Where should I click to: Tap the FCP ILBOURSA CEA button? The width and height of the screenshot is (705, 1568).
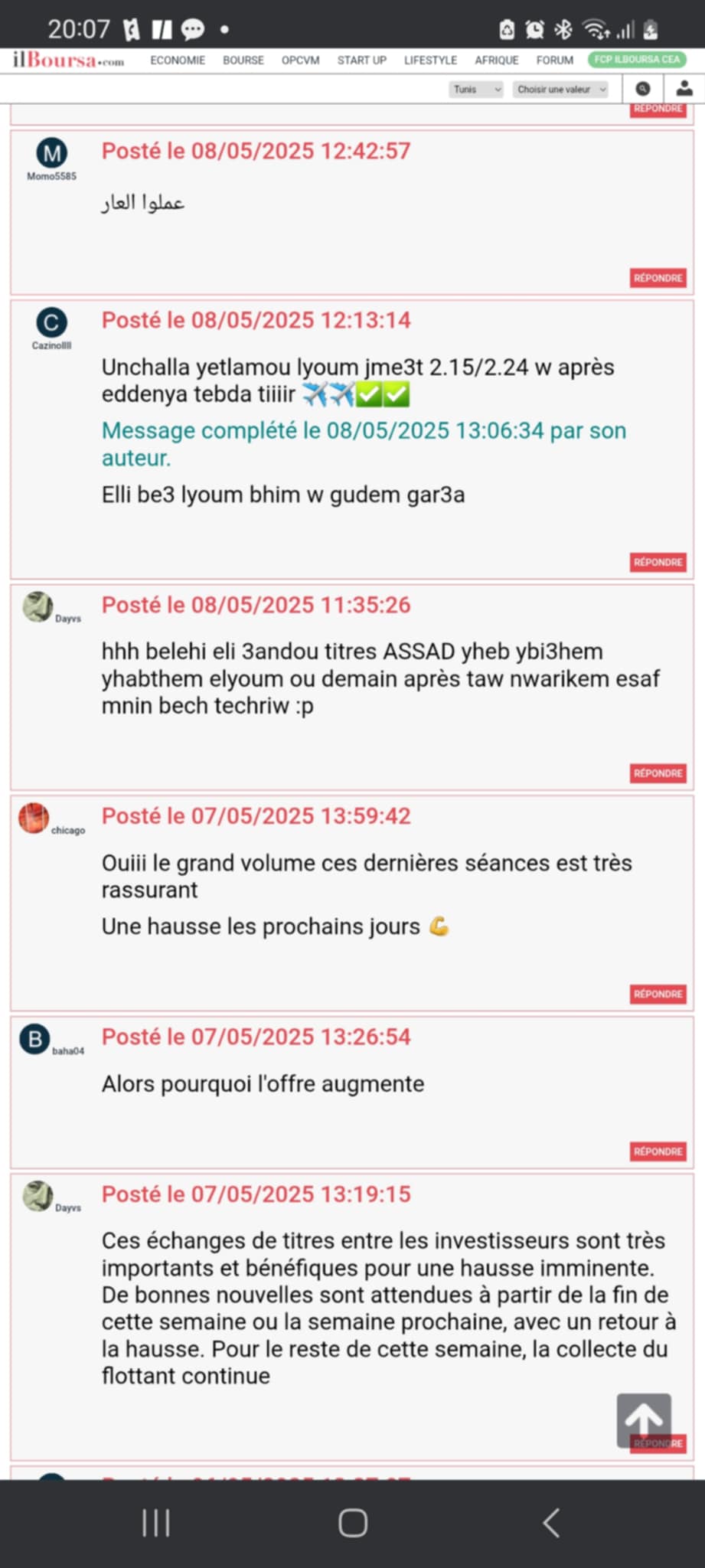[x=637, y=60]
